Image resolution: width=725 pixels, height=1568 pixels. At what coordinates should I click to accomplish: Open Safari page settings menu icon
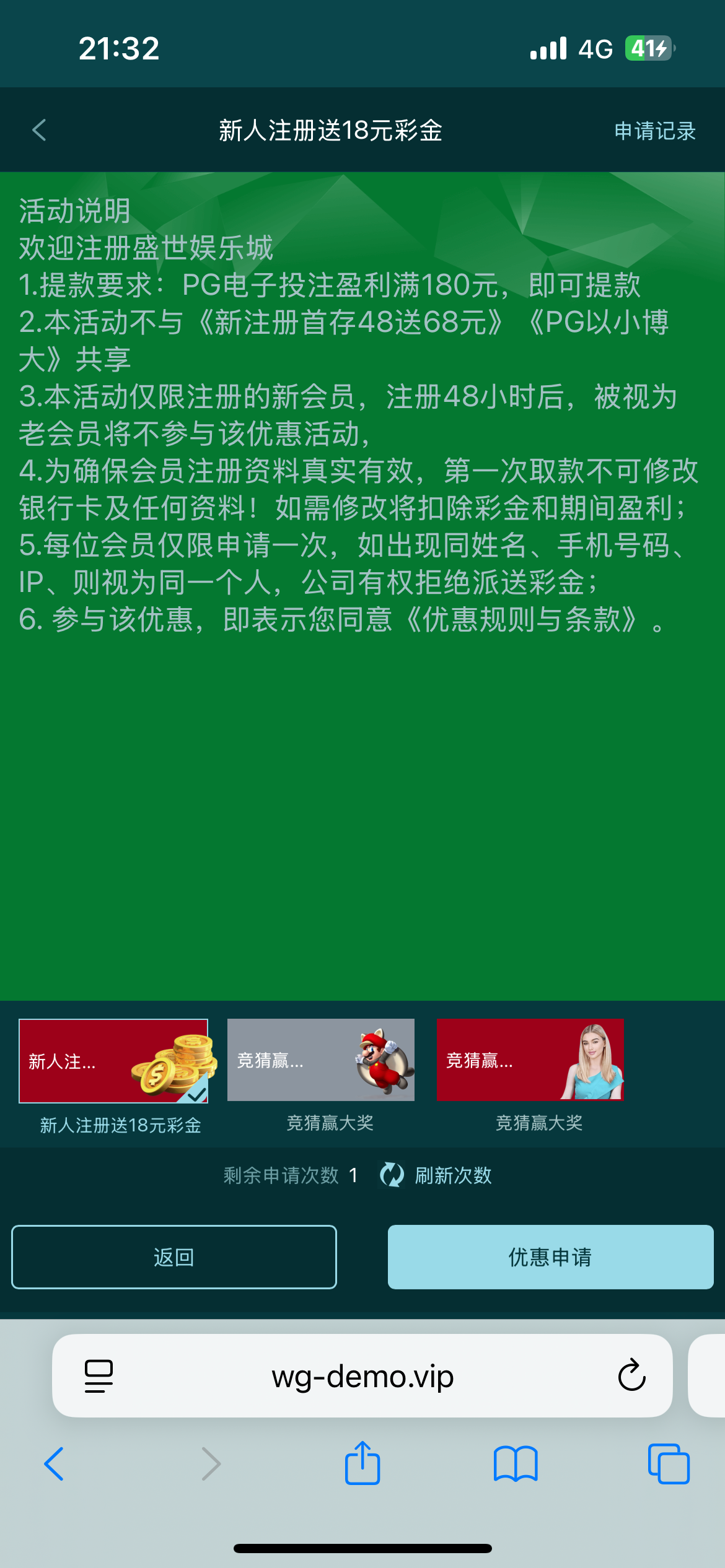point(99,1376)
